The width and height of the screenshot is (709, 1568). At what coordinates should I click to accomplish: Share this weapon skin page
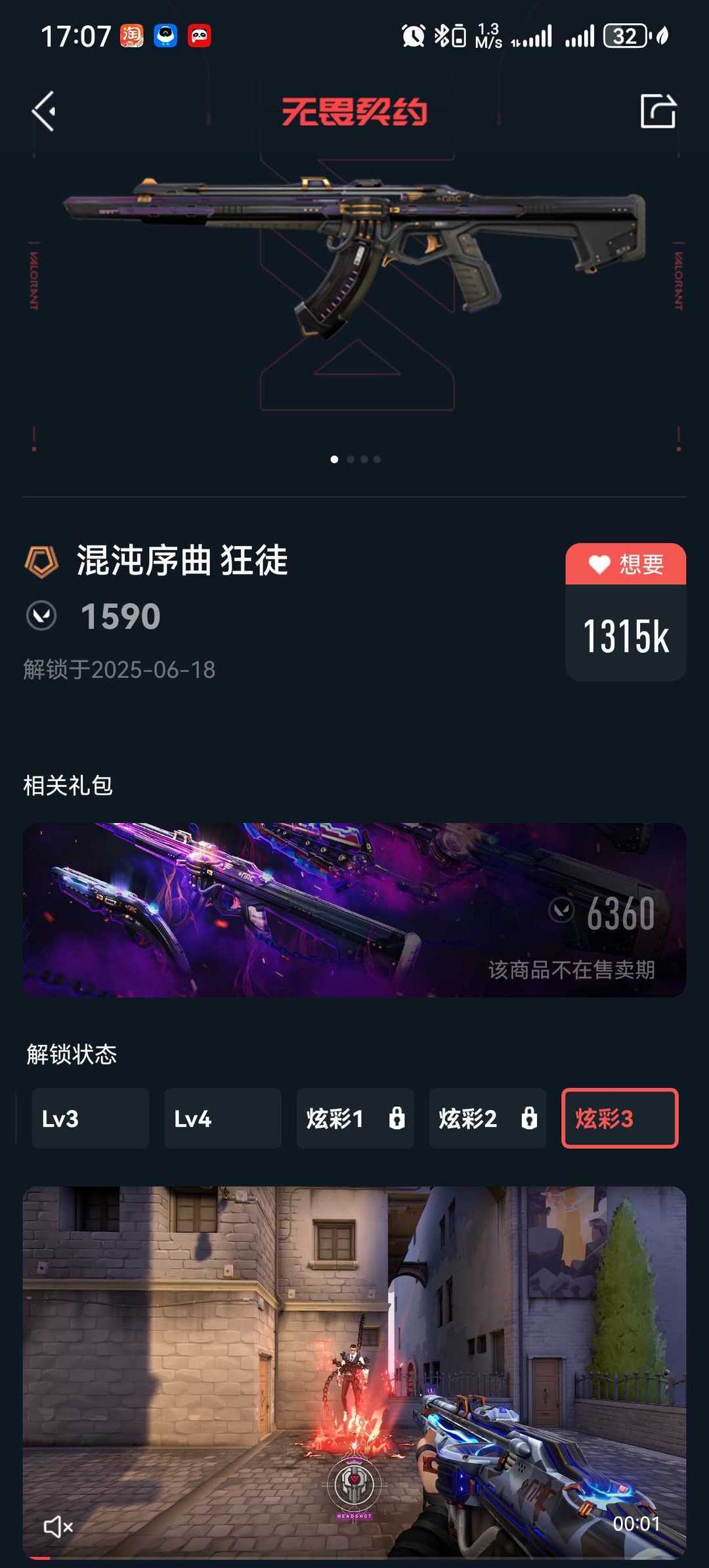coord(658,110)
